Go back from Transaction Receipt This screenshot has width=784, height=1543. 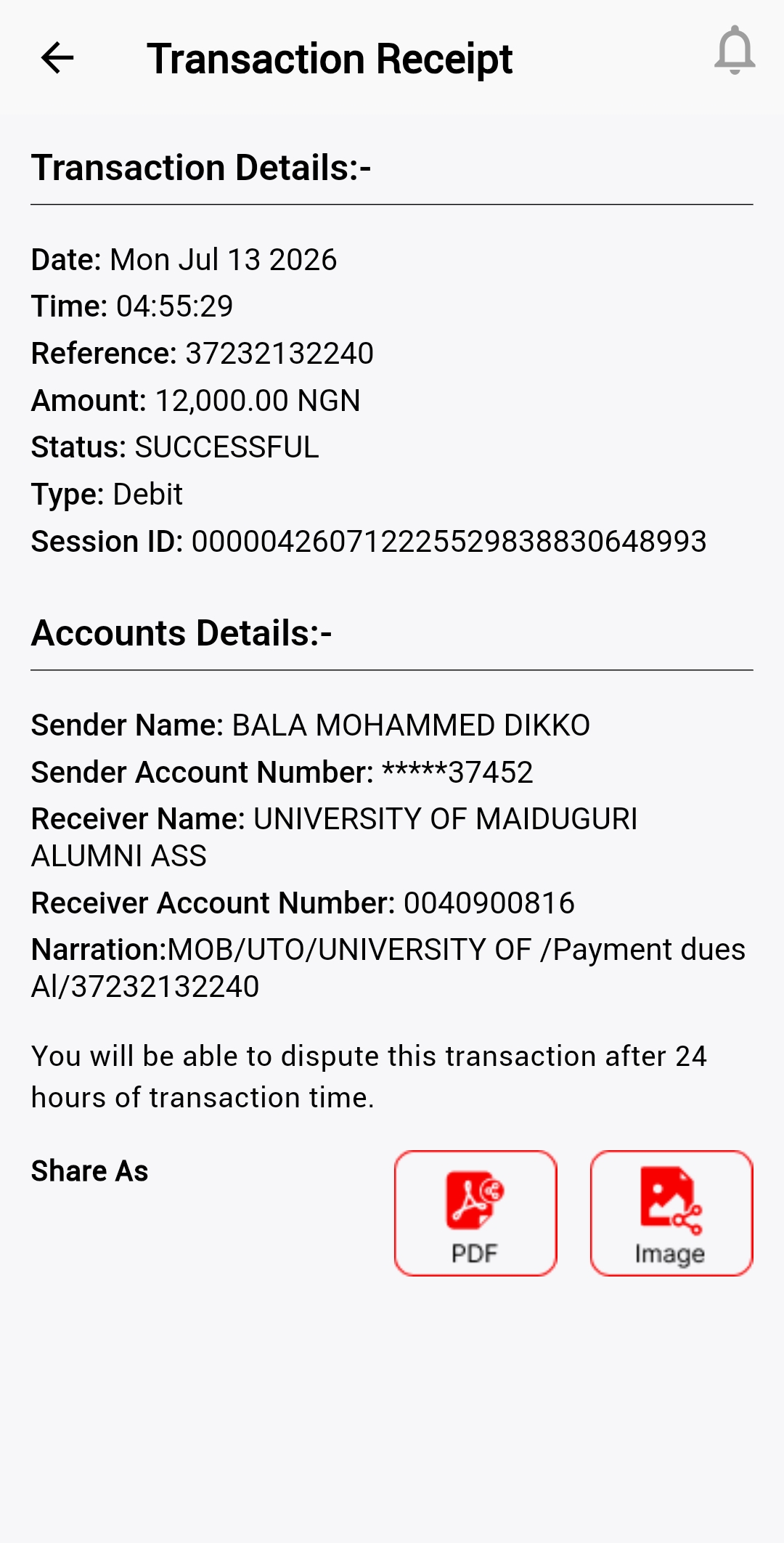(x=57, y=58)
